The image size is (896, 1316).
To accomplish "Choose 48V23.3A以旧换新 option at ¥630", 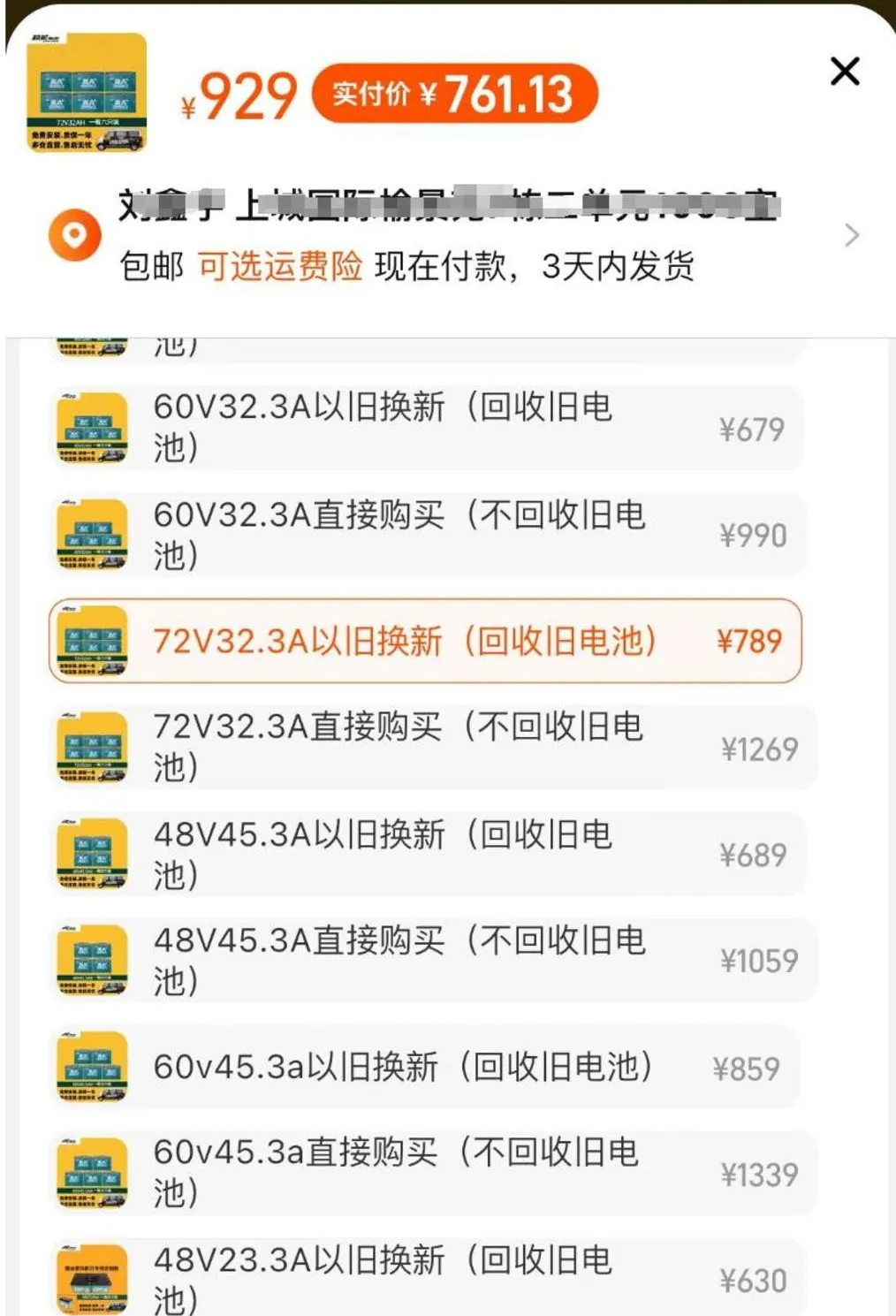I will click(426, 1279).
